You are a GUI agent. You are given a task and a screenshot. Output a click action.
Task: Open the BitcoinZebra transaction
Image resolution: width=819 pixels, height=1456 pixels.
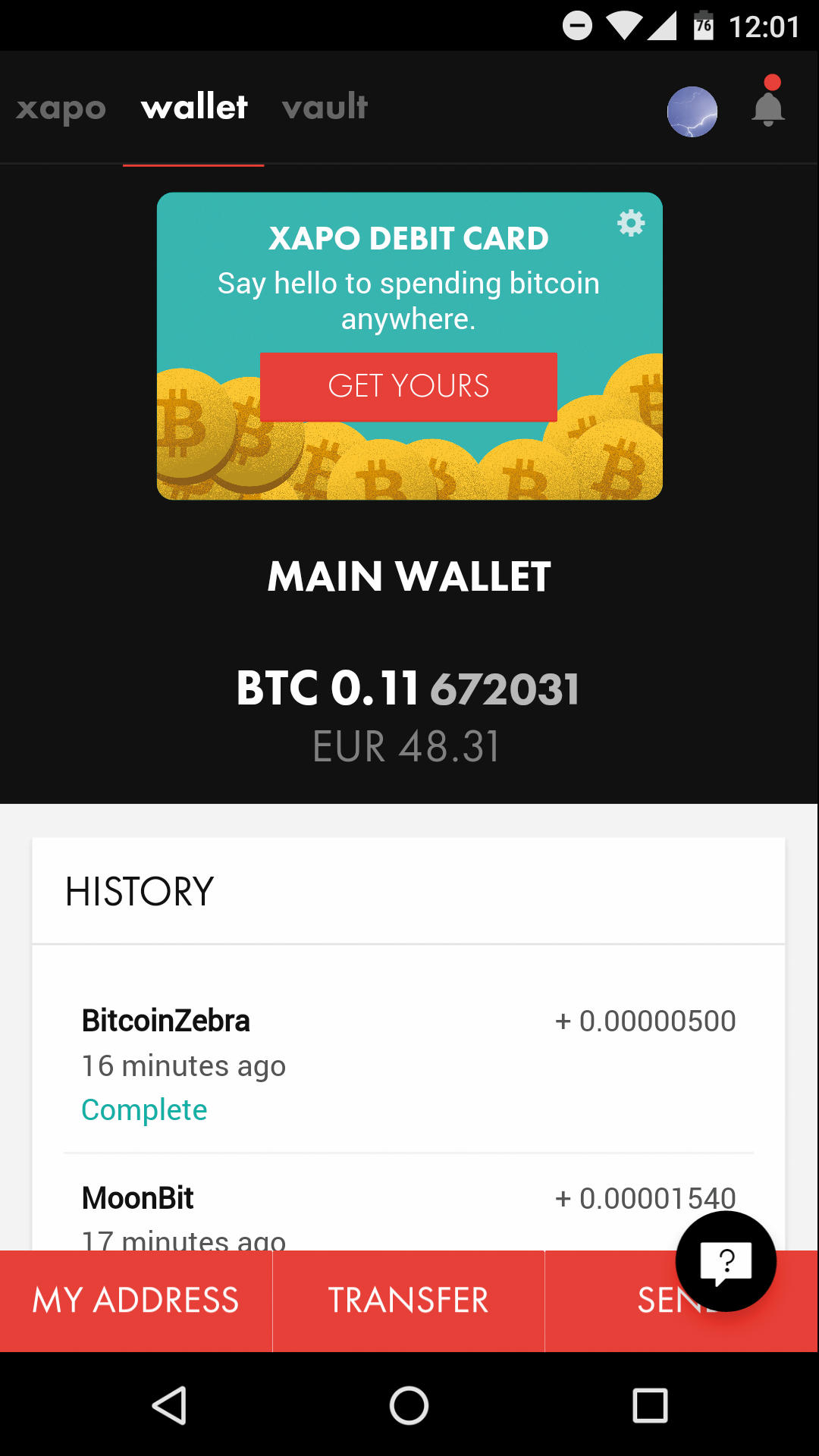point(408,1064)
